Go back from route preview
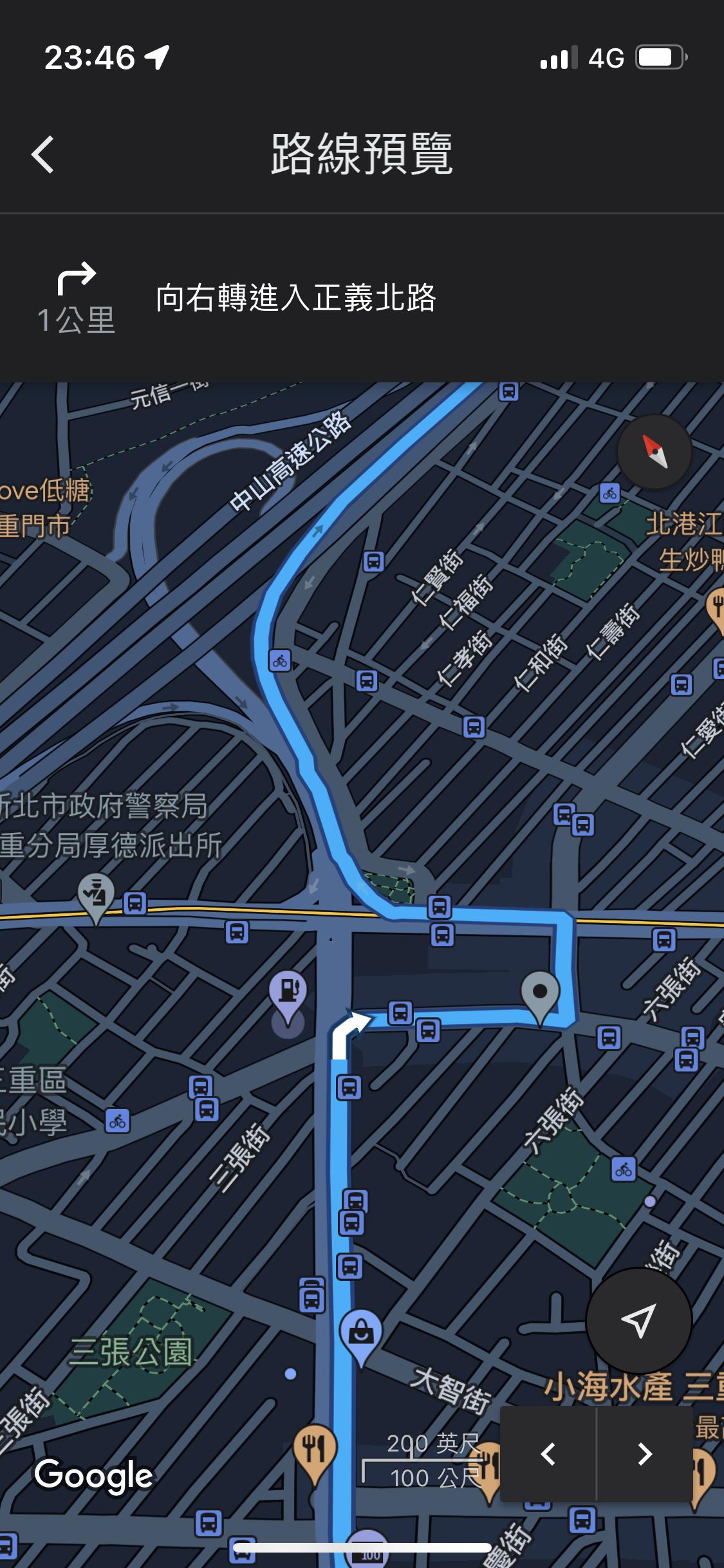 click(42, 154)
